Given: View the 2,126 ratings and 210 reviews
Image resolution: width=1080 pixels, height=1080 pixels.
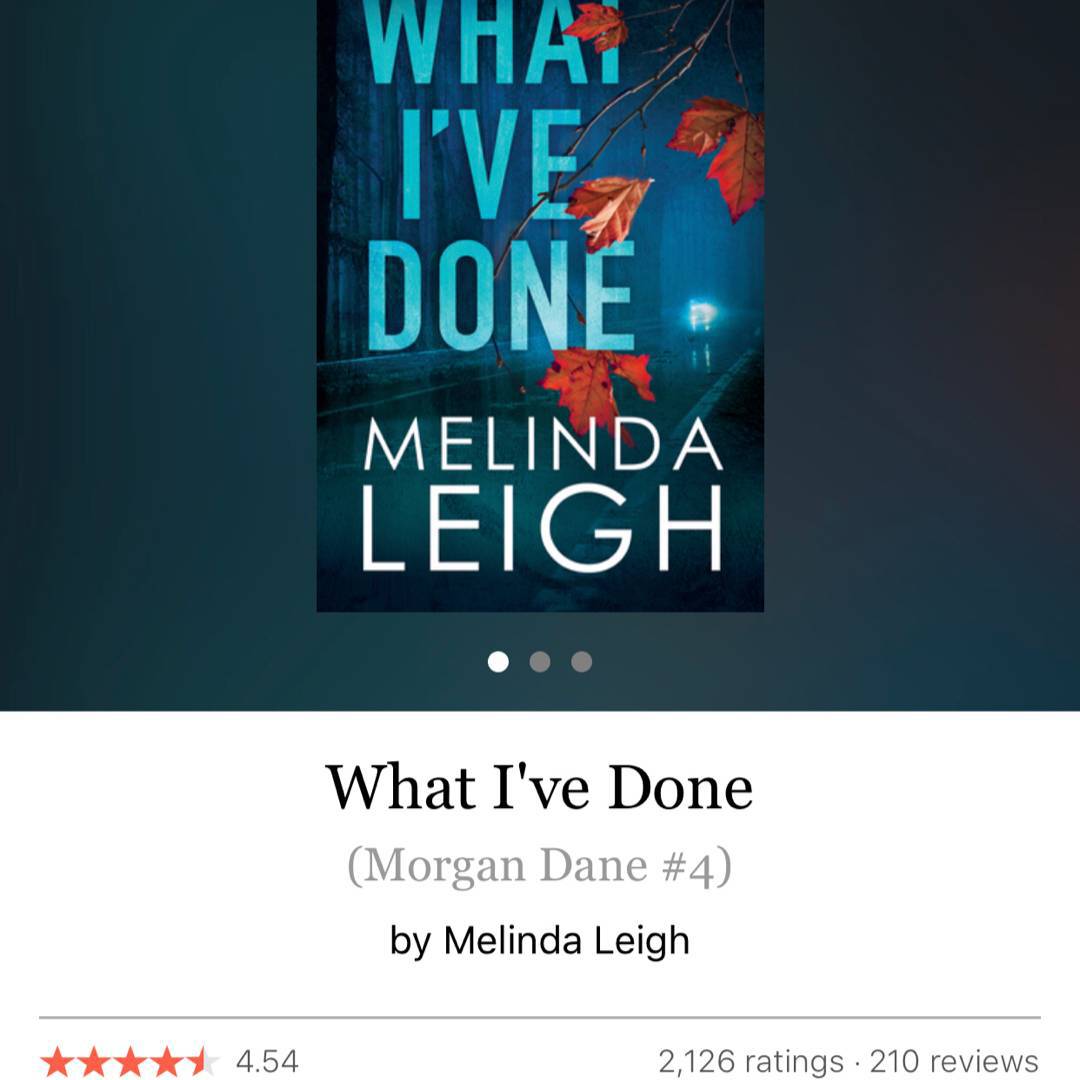Looking at the screenshot, I should (x=848, y=1061).
